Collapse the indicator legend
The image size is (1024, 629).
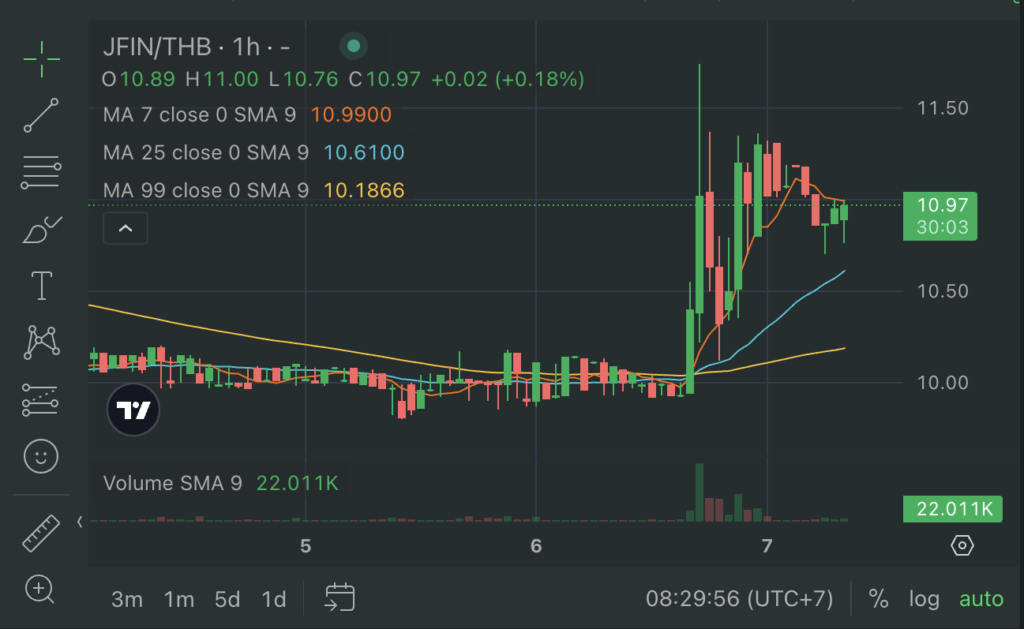126,229
